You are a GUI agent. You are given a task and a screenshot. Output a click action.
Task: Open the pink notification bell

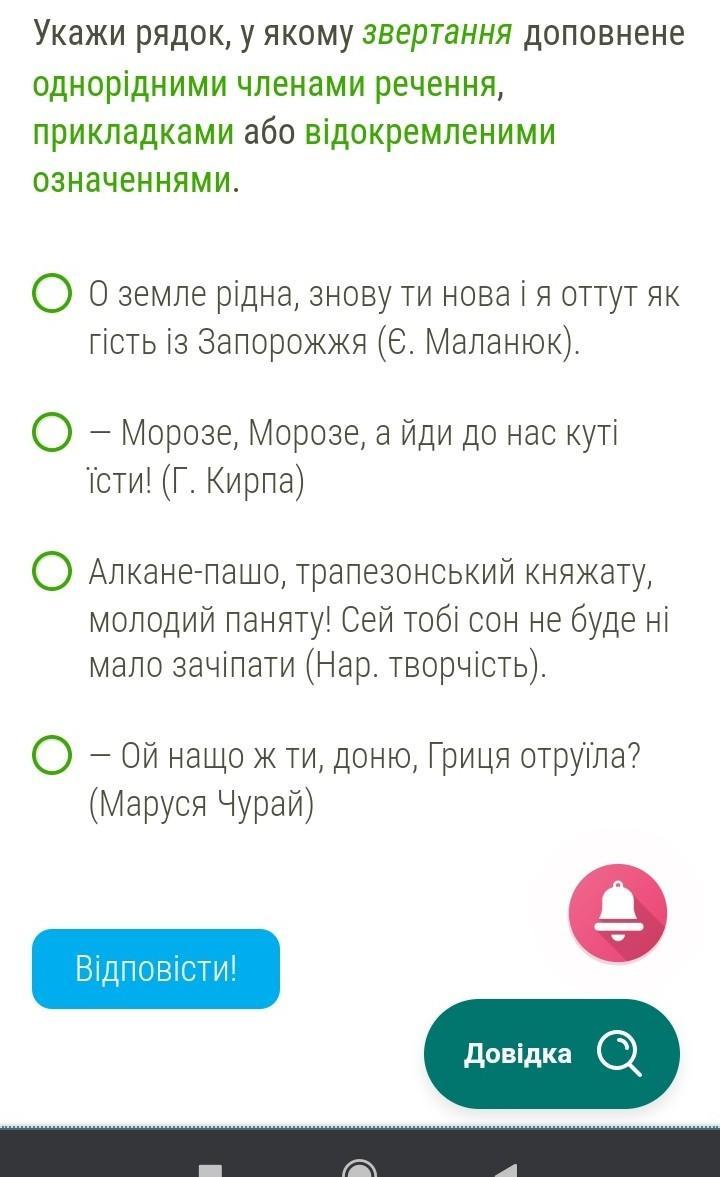coord(617,913)
